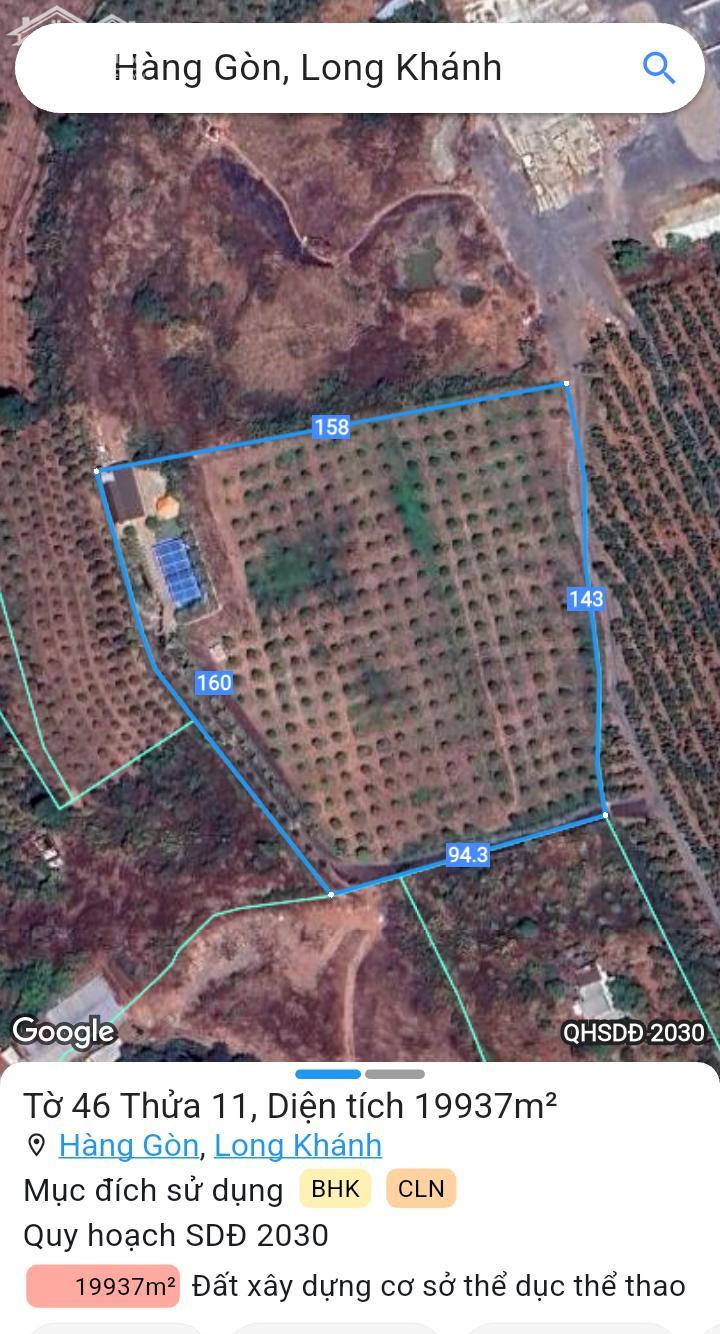Select the BHK land use chip
The image size is (720, 1334).
click(x=335, y=1189)
